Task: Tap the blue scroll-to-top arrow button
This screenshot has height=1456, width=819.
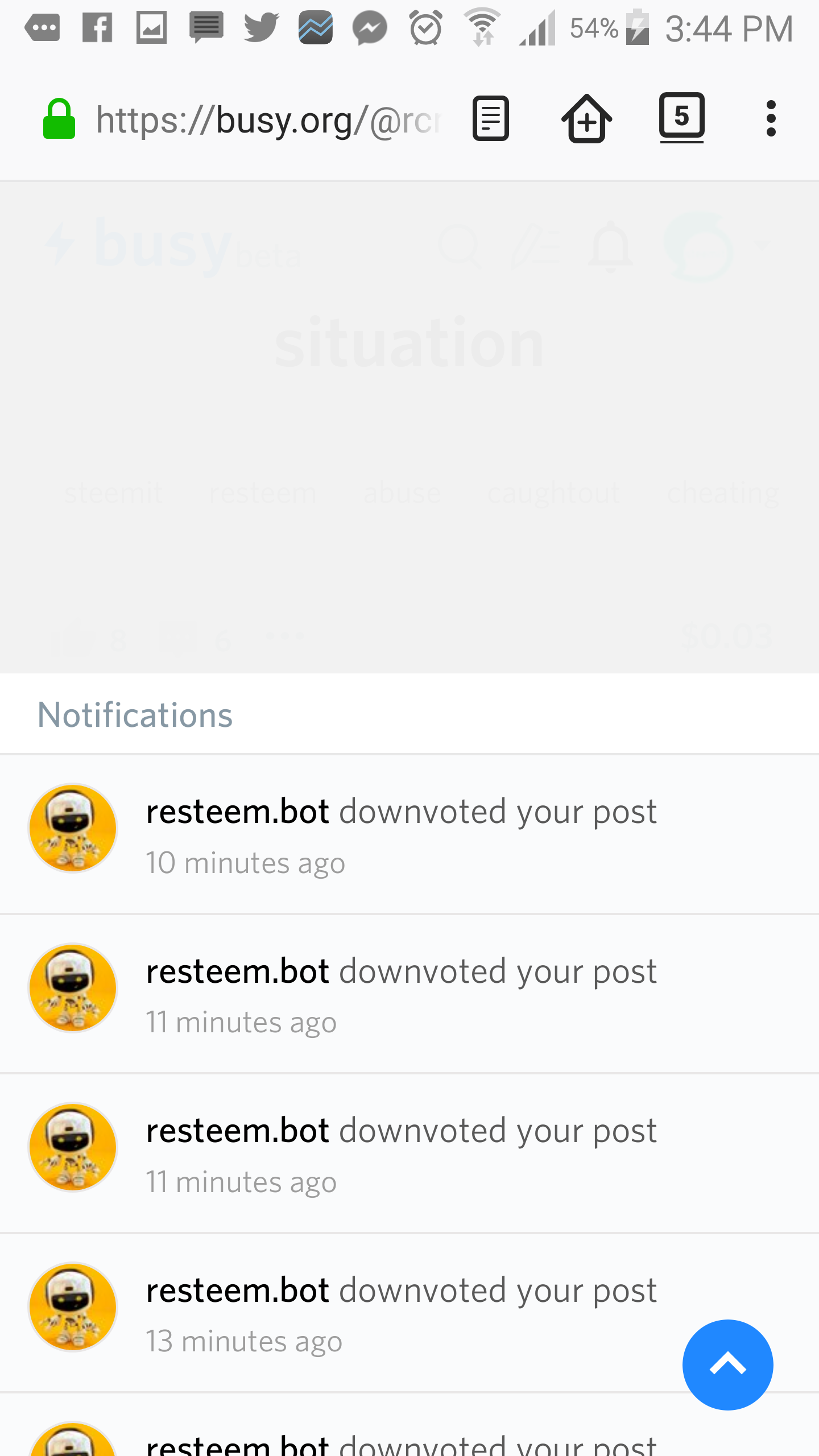Action: (727, 1364)
